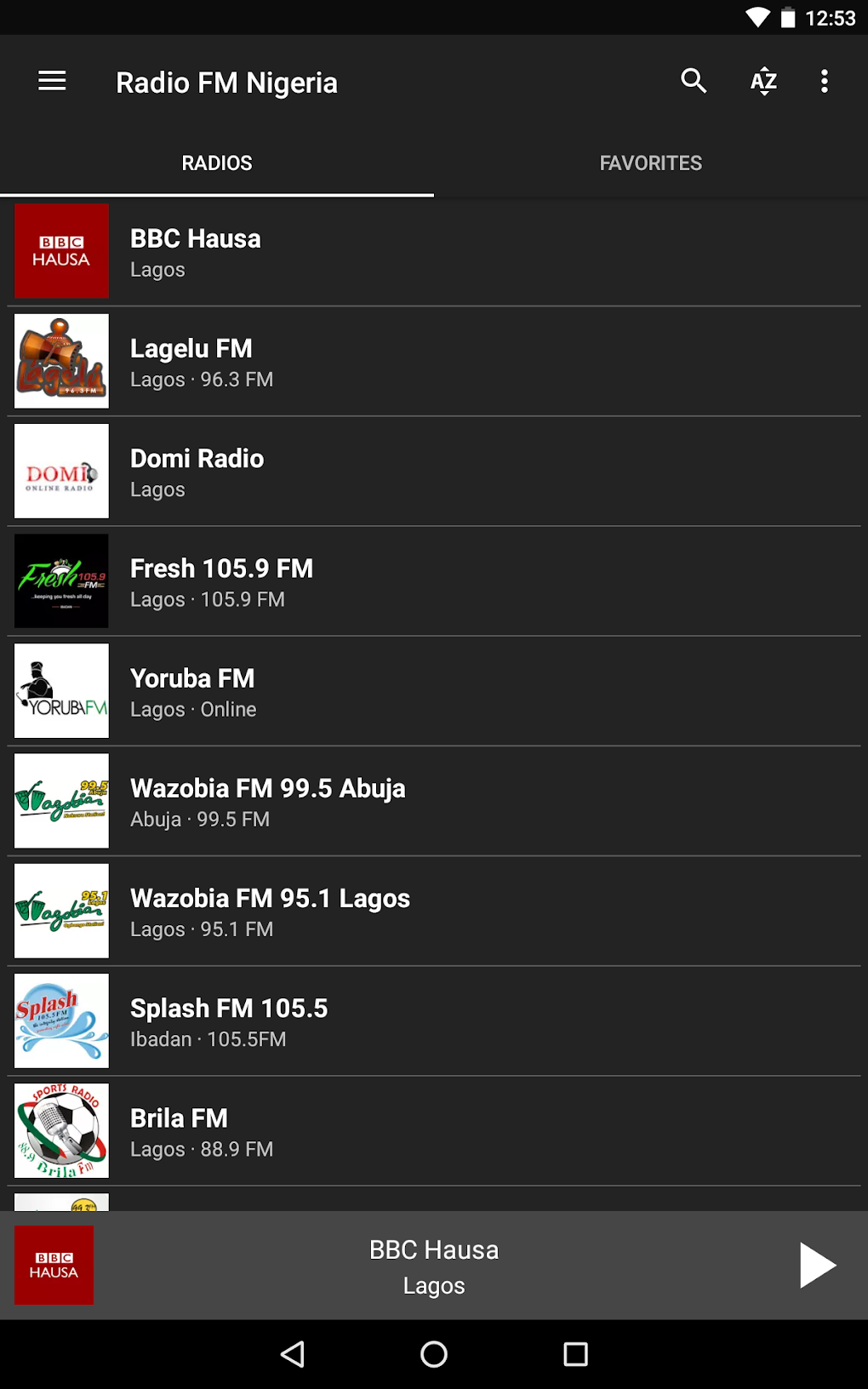The height and width of the screenshot is (1389, 868).
Task: Open the overflow options menu
Action: click(824, 82)
